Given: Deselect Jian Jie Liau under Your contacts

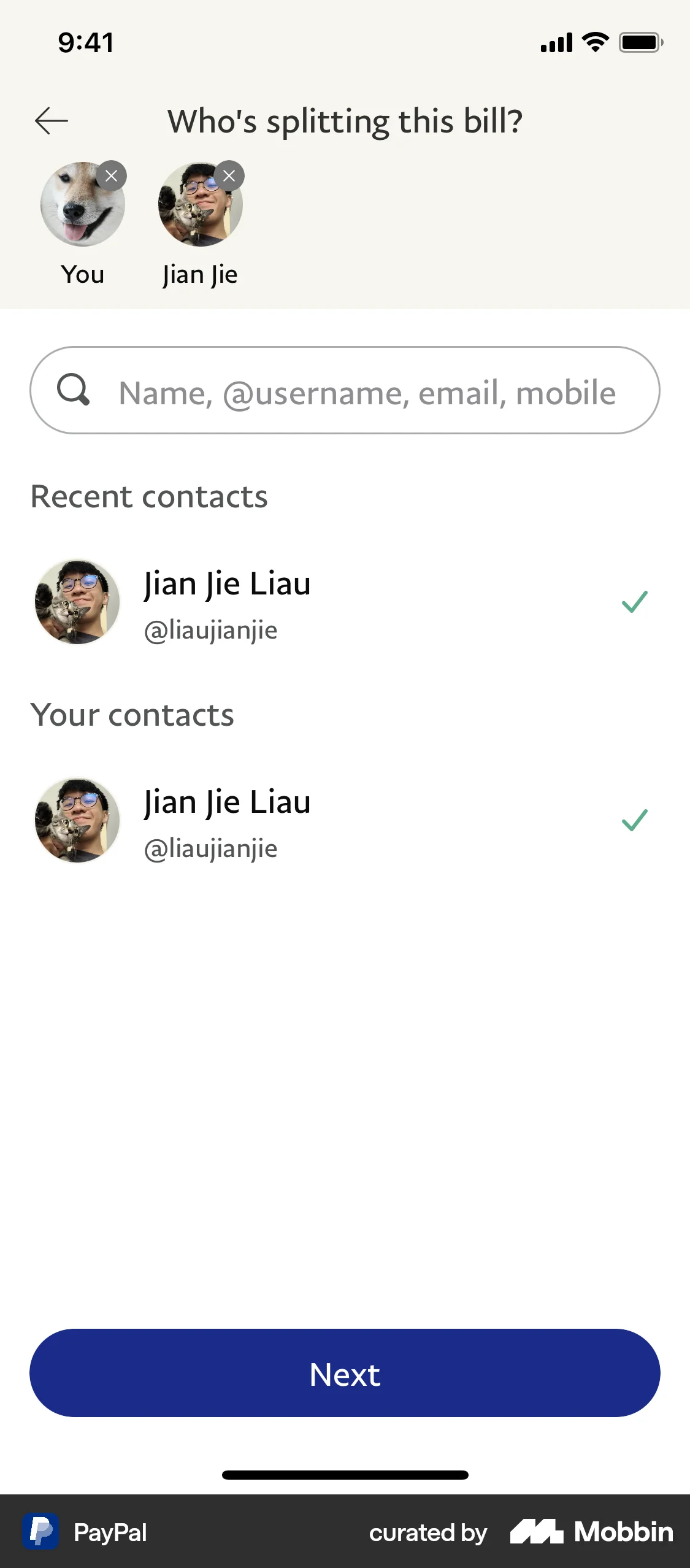Looking at the screenshot, I should [635, 820].
